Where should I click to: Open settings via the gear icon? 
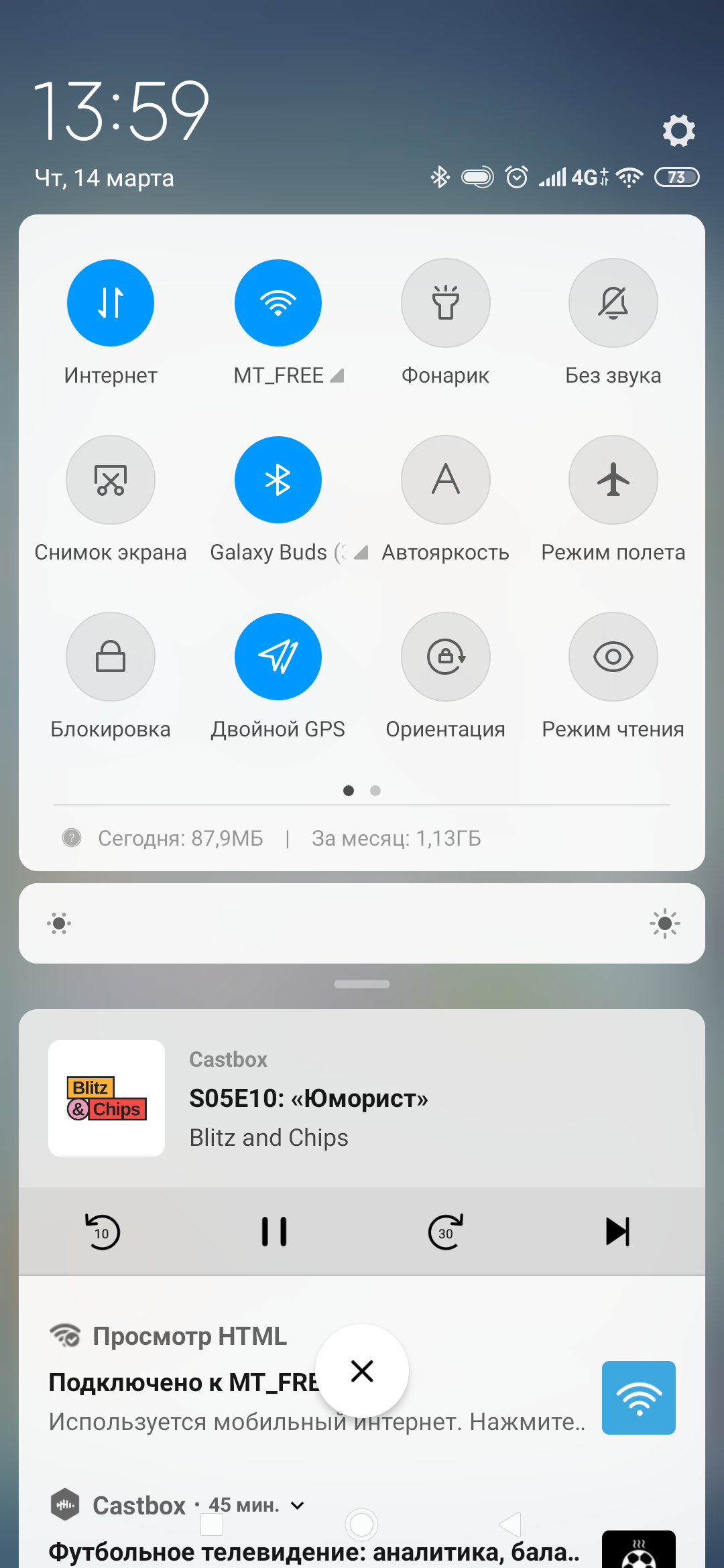(x=678, y=131)
